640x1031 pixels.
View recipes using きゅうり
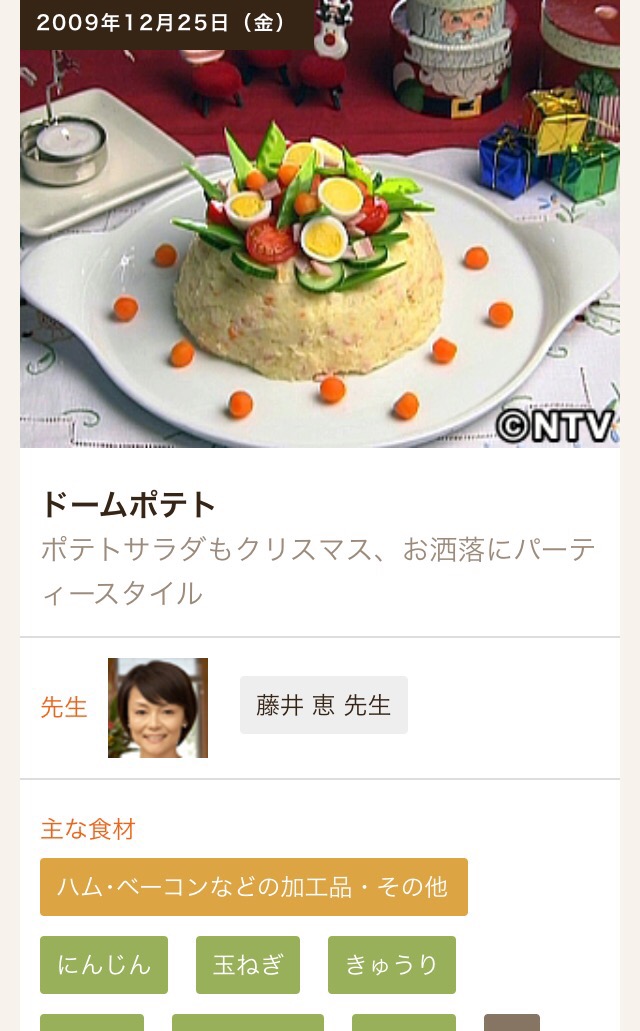click(391, 965)
